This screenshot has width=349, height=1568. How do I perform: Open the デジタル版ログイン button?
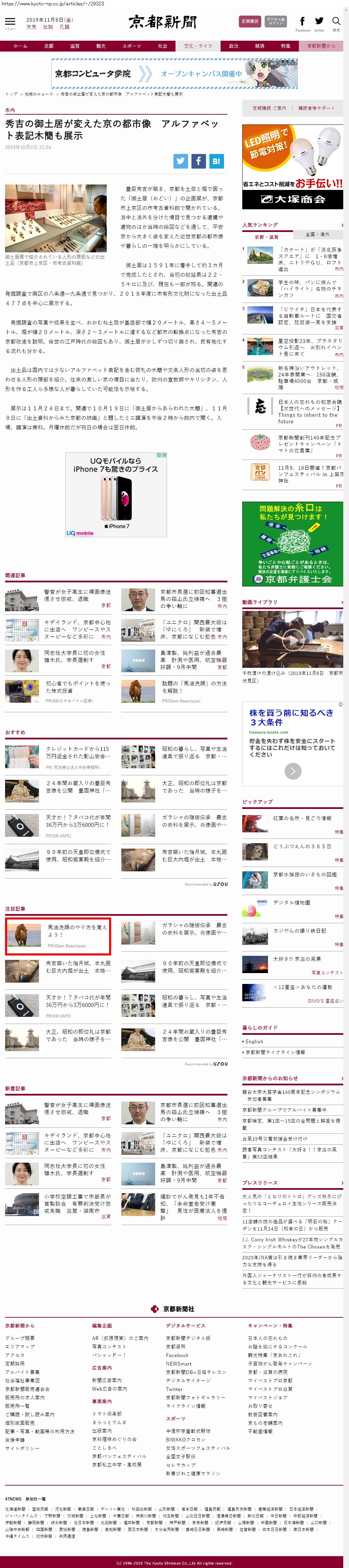(276, 21)
